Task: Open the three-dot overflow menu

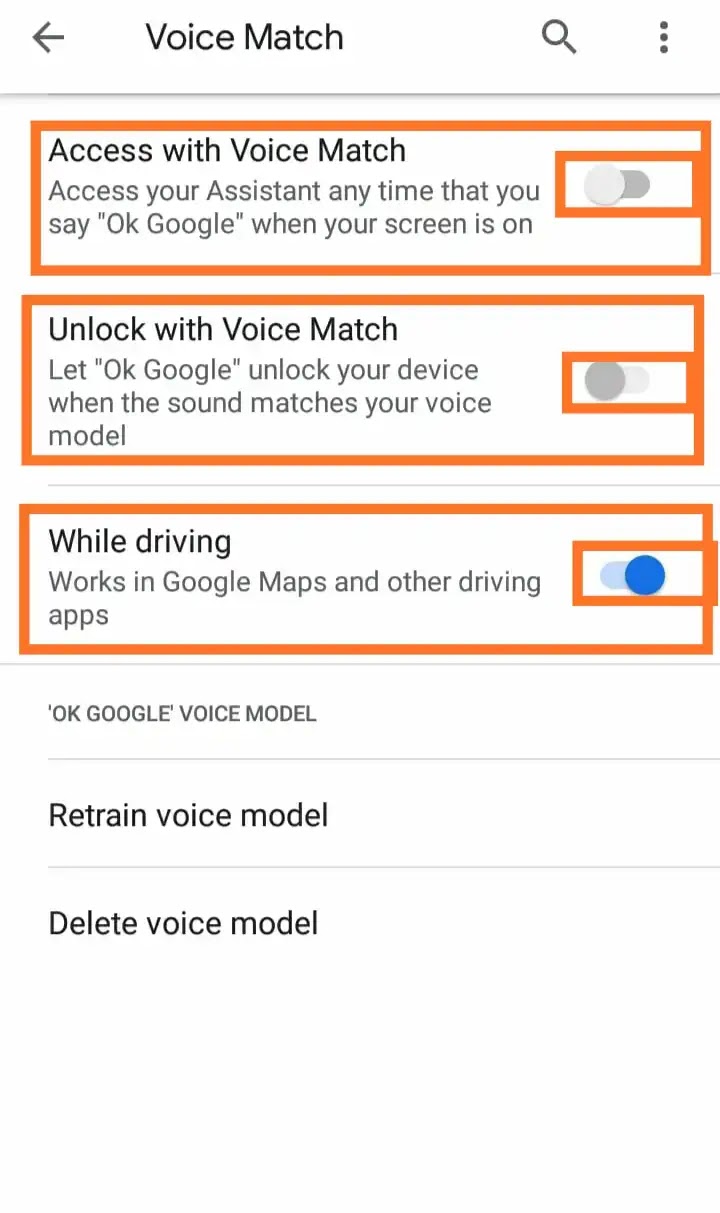Action: click(663, 38)
